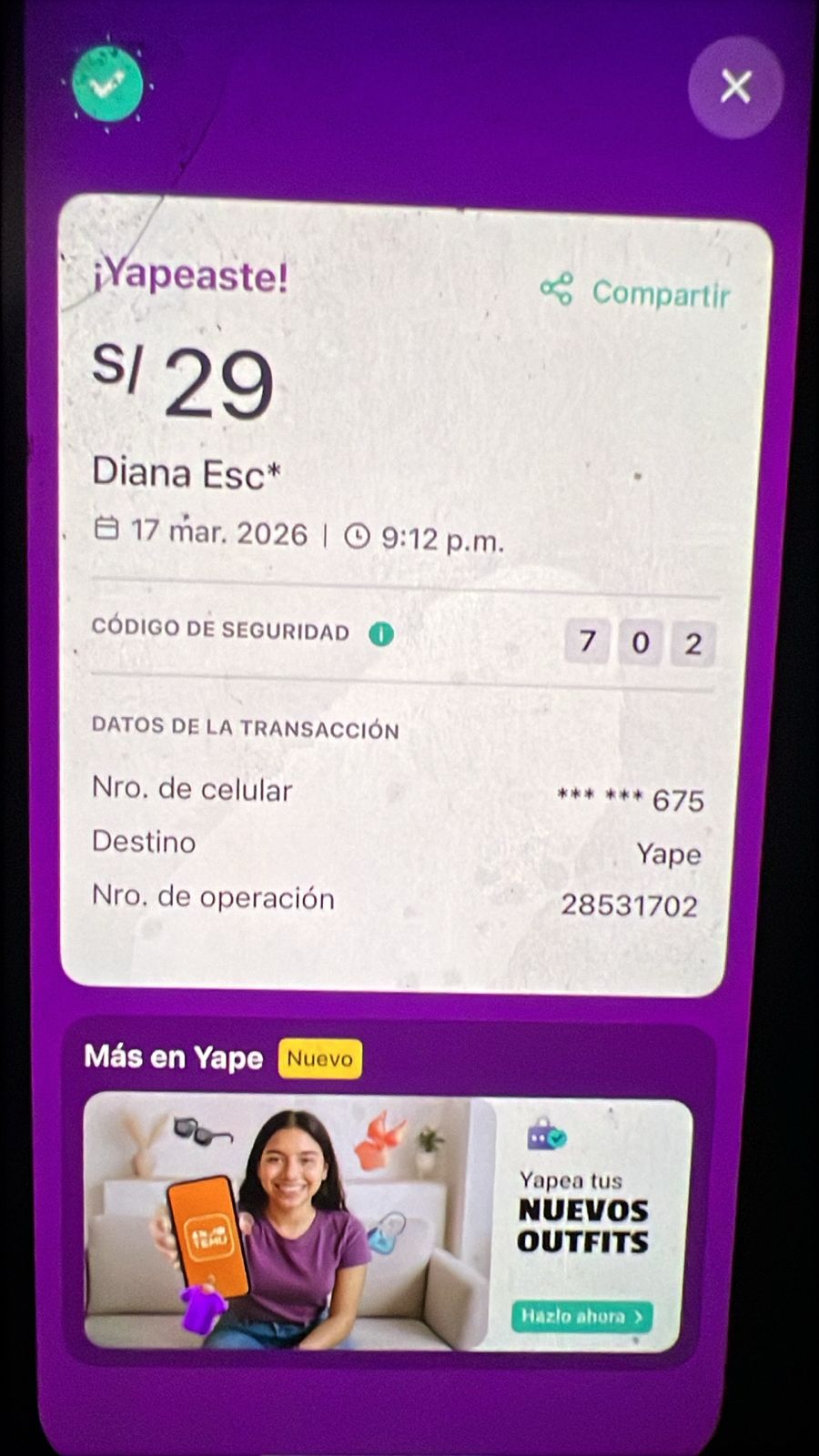
Task: Tap the Hazlo ahora button
Action: [582, 1316]
